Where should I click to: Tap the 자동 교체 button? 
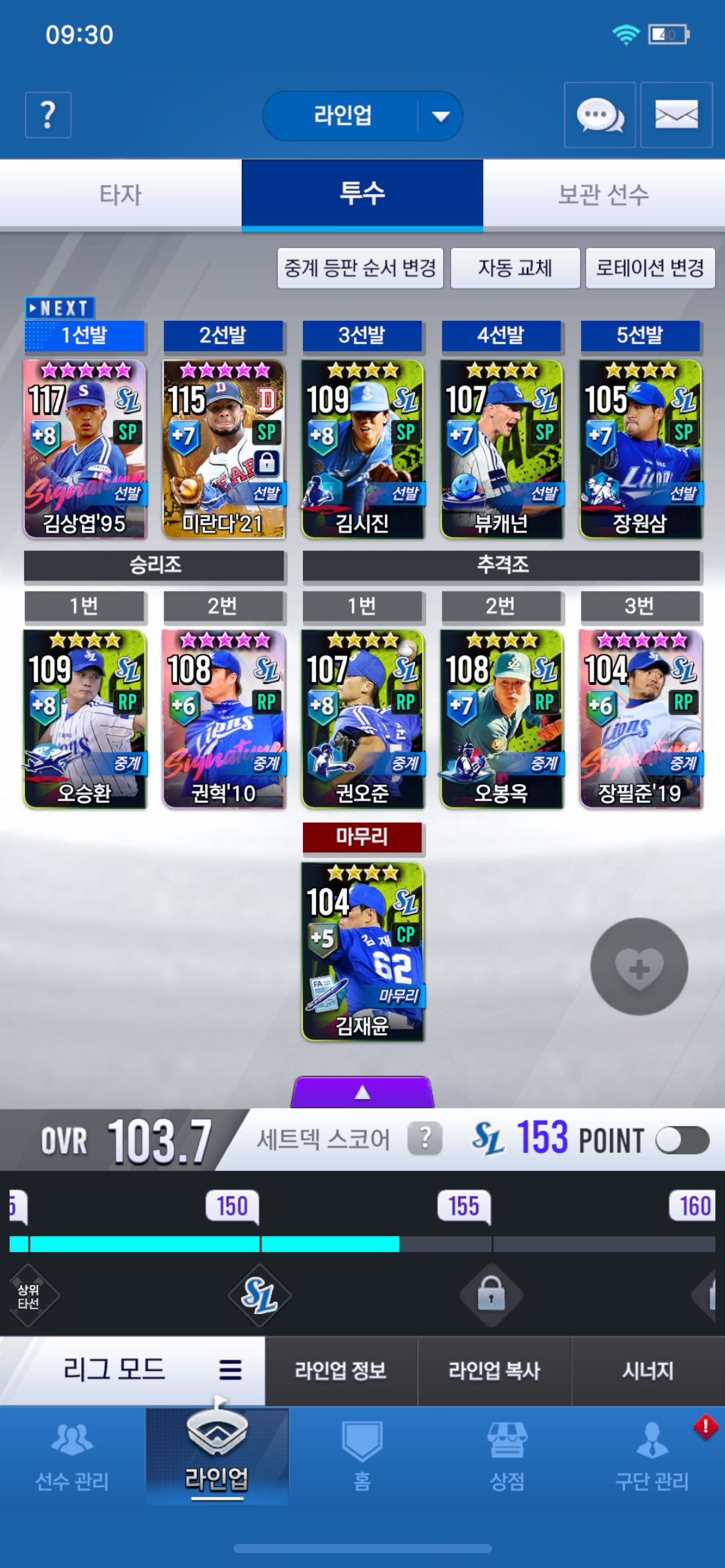pos(516,268)
